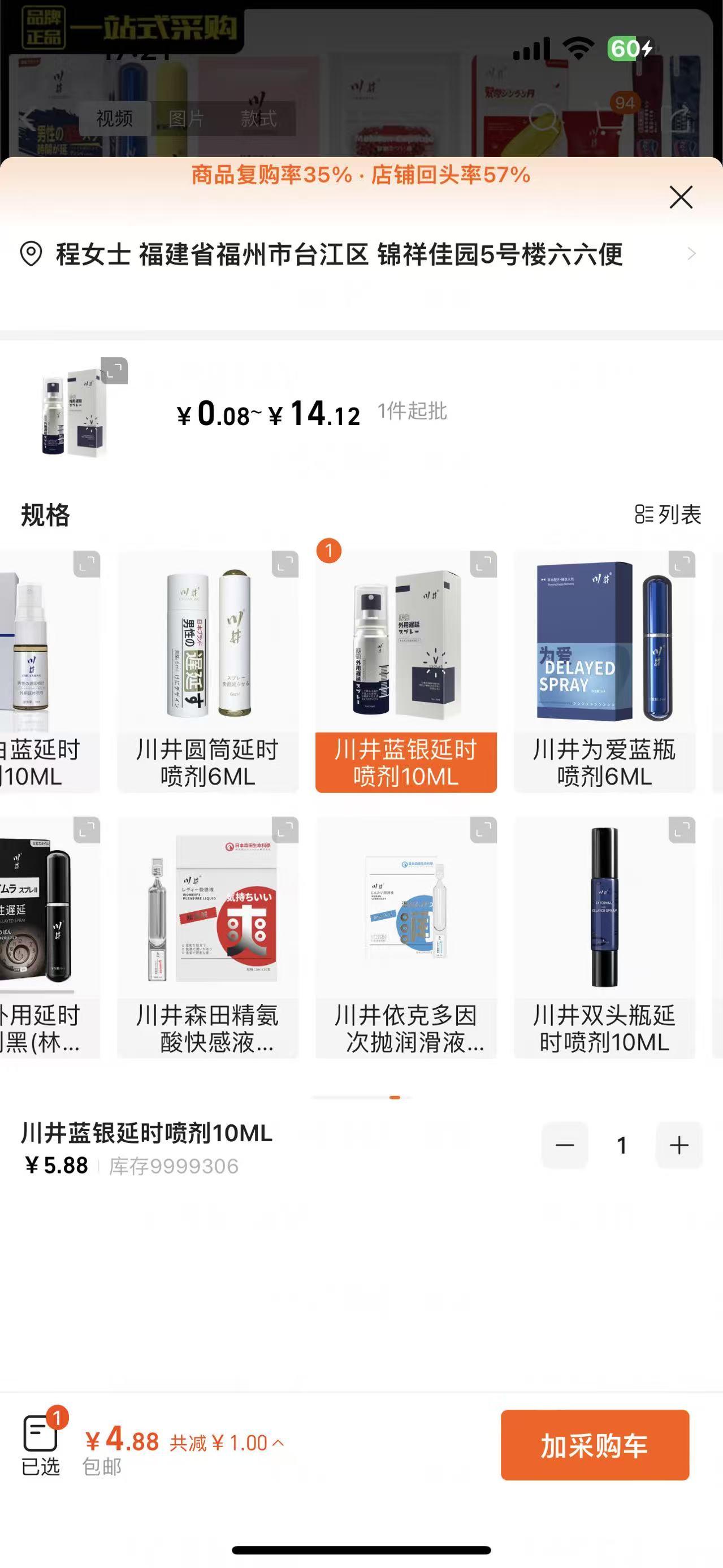Image resolution: width=723 pixels, height=1568 pixels.
Task: Close the specification selection sheet
Action: click(x=681, y=197)
